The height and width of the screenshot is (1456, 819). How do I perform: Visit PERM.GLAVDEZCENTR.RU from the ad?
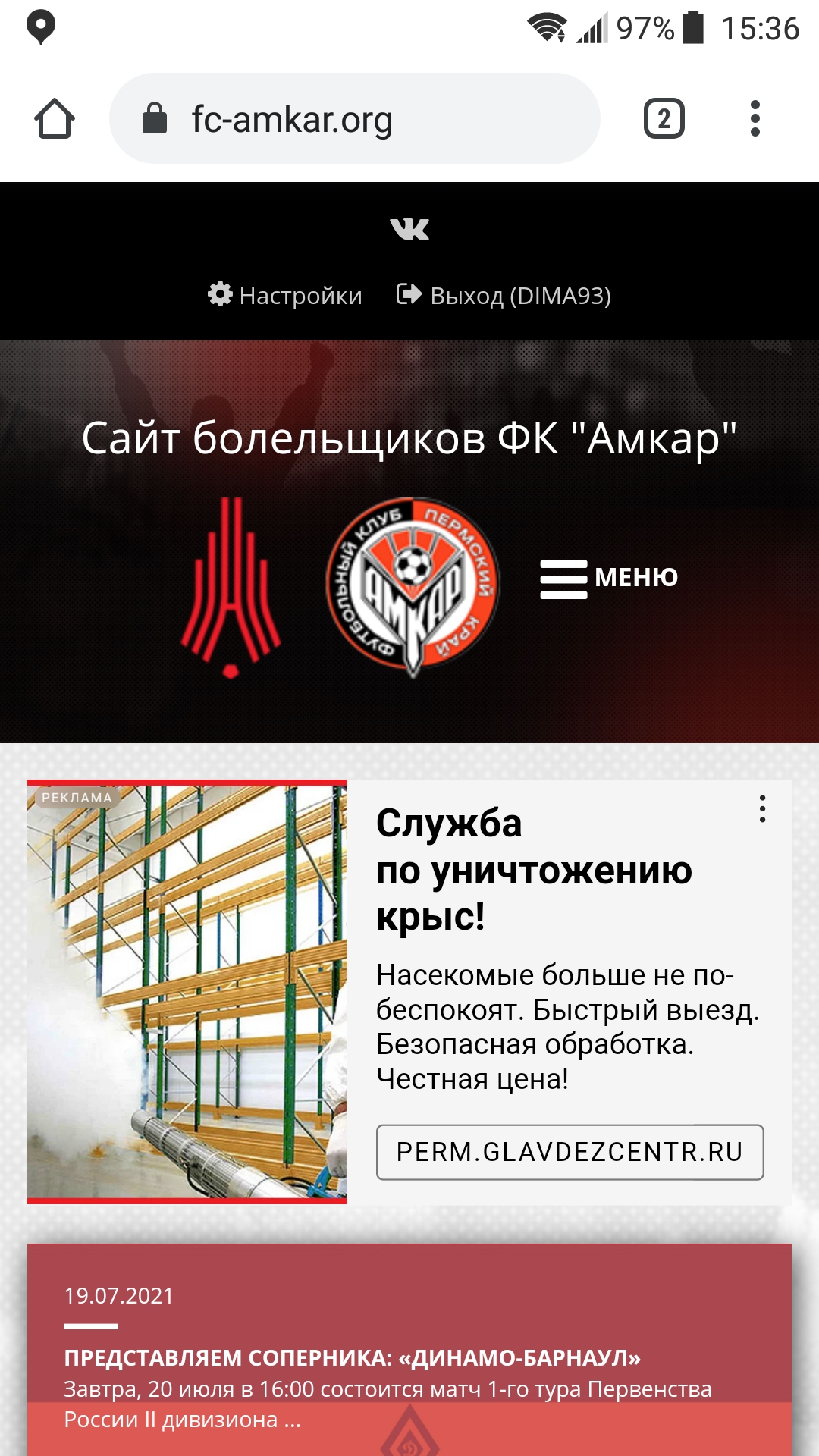570,1152
